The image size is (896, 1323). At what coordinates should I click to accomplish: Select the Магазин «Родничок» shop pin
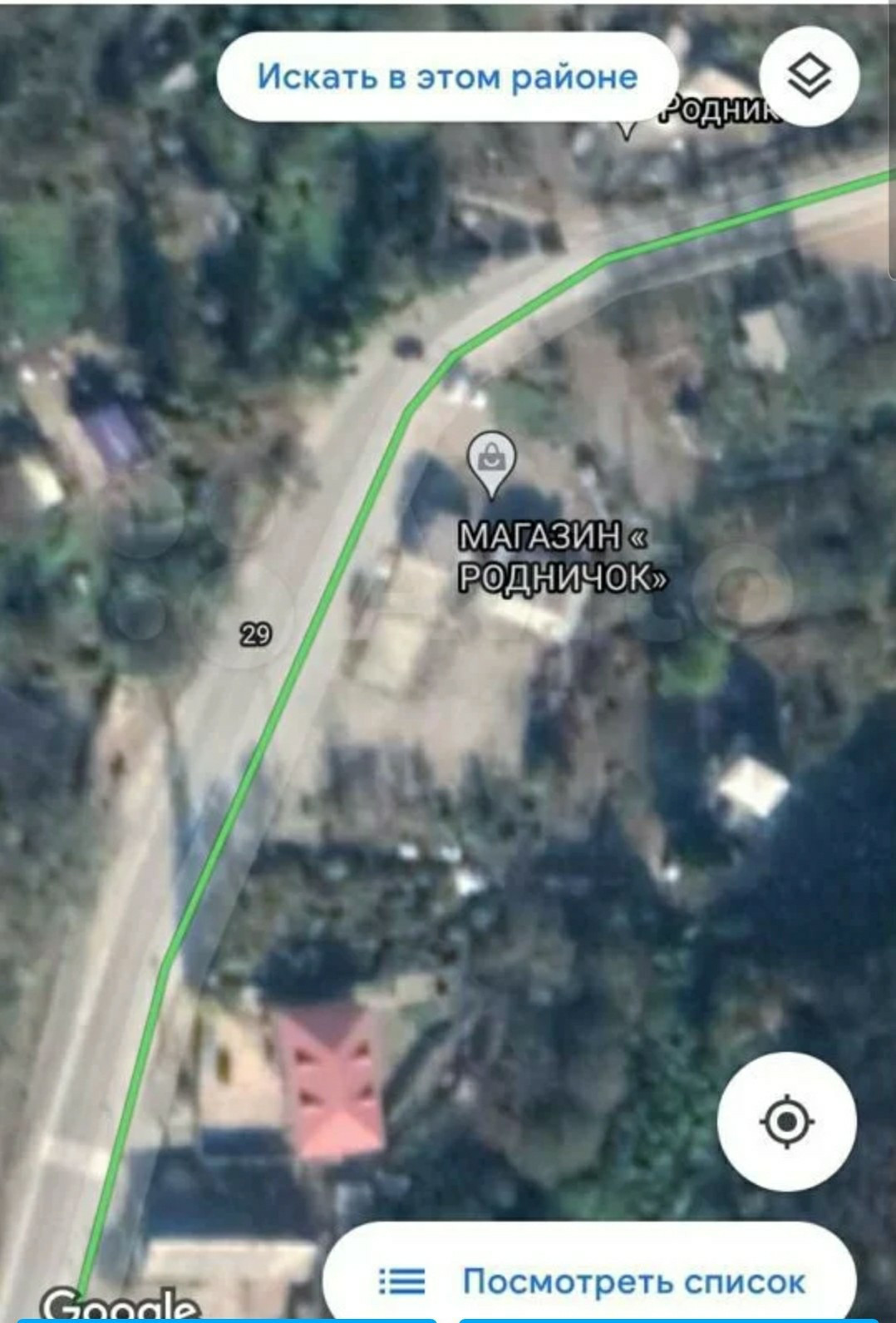pos(492,460)
